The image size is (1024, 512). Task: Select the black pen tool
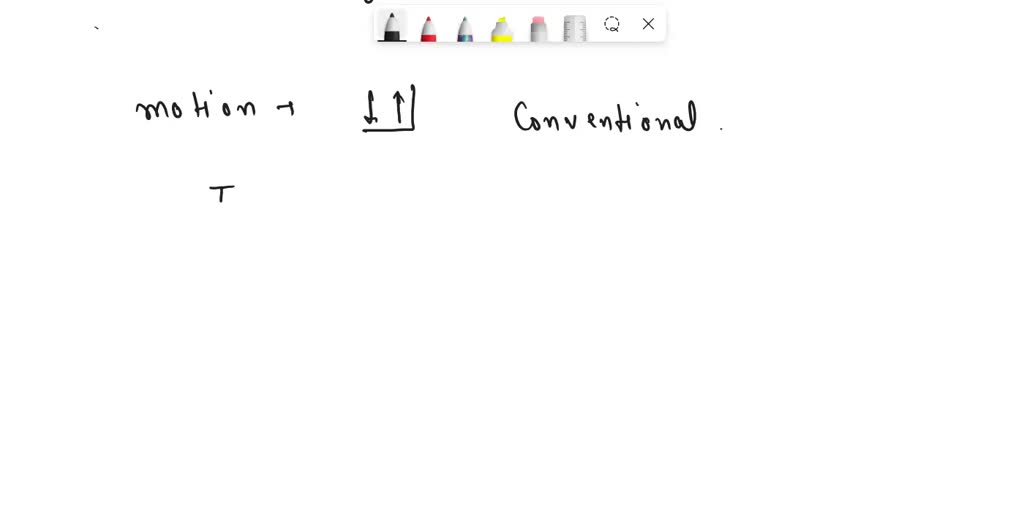point(392,27)
